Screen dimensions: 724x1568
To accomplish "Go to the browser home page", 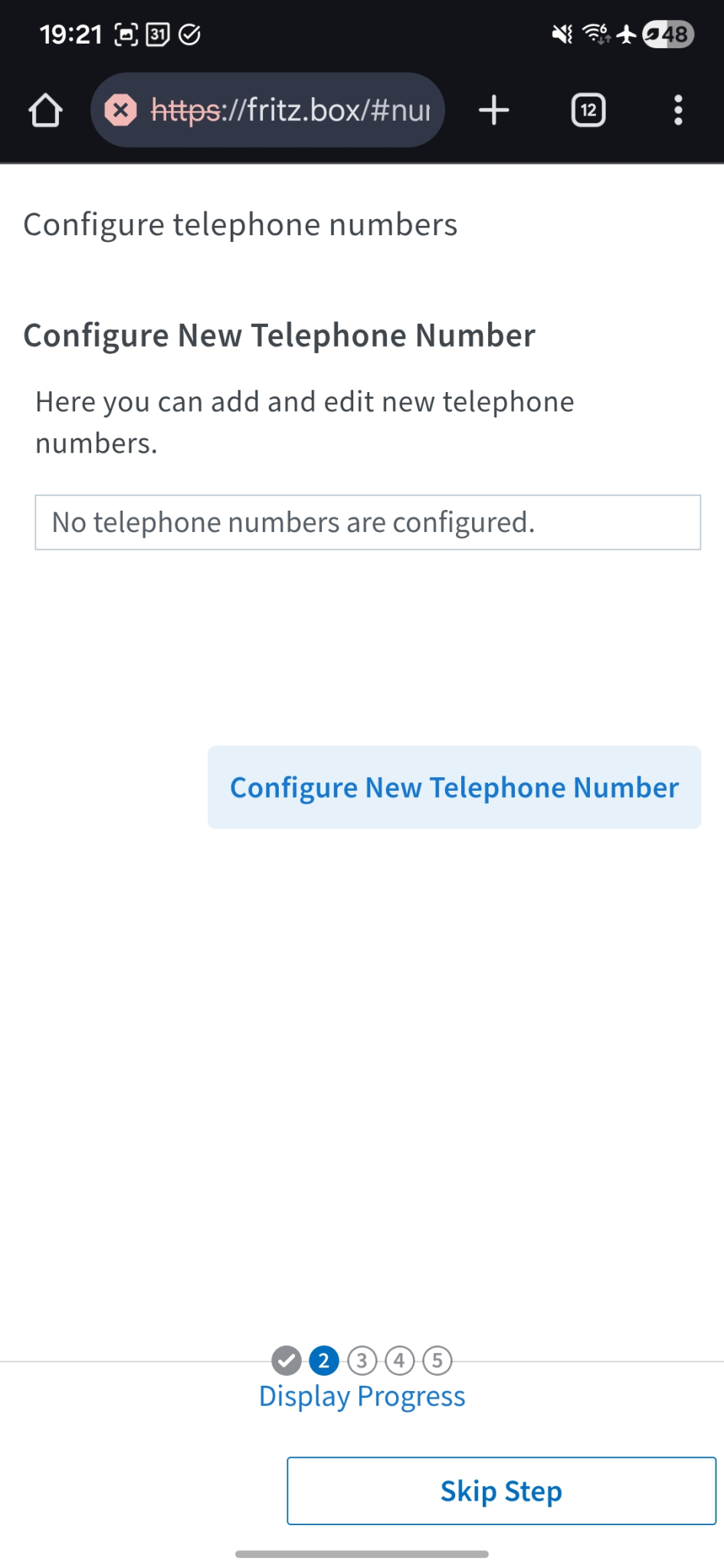I will pos(45,110).
